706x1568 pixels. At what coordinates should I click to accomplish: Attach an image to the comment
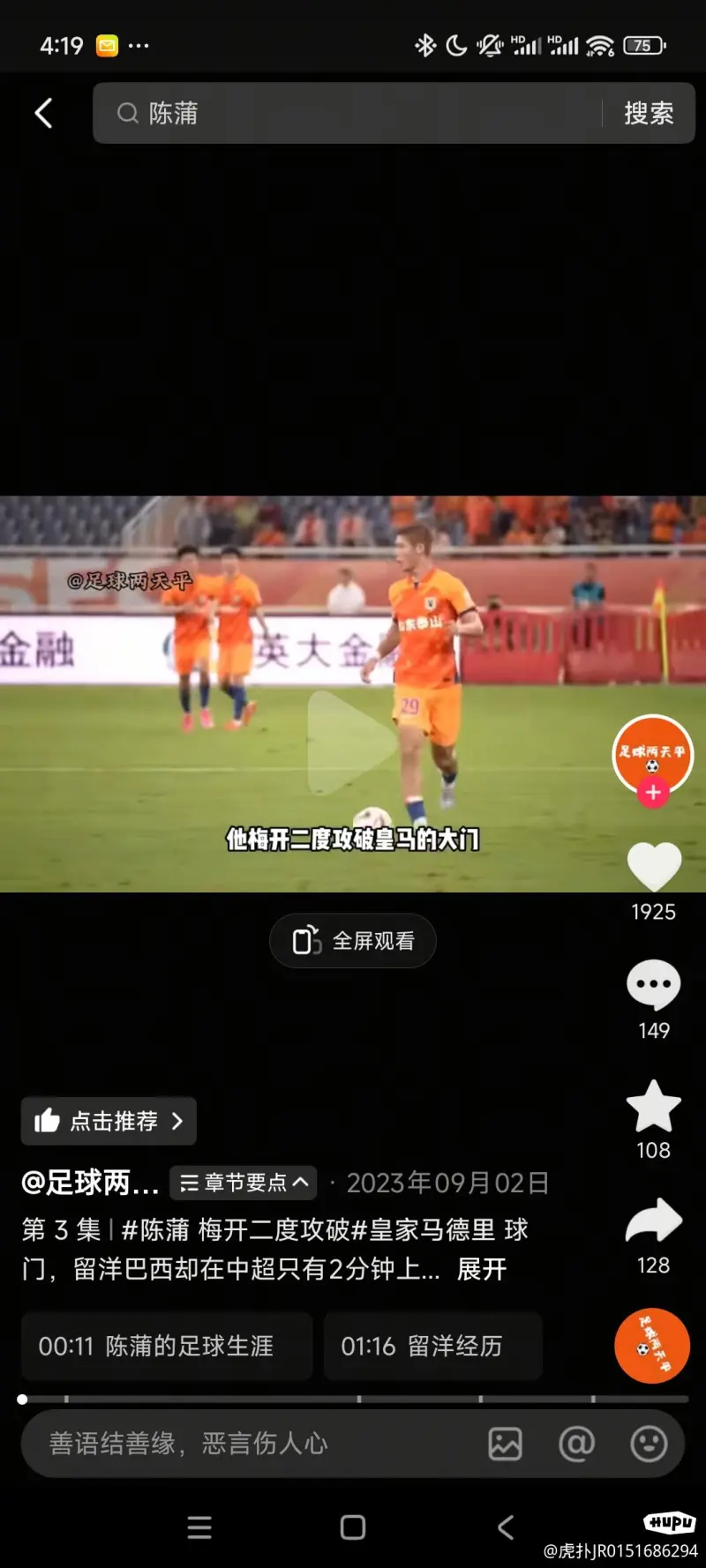tap(505, 1444)
